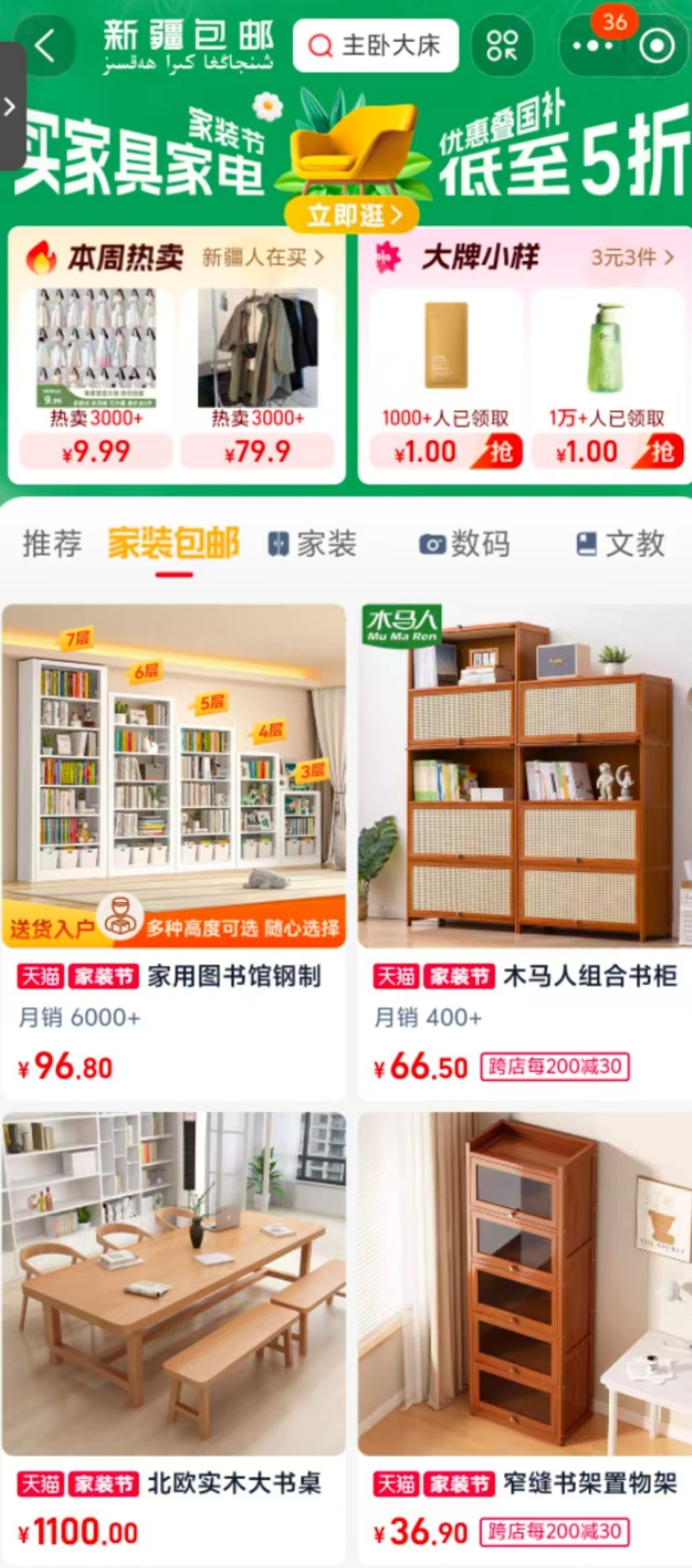Open the 3元3件 brand samples link
Screen dimensions: 692x1568
click(x=631, y=258)
